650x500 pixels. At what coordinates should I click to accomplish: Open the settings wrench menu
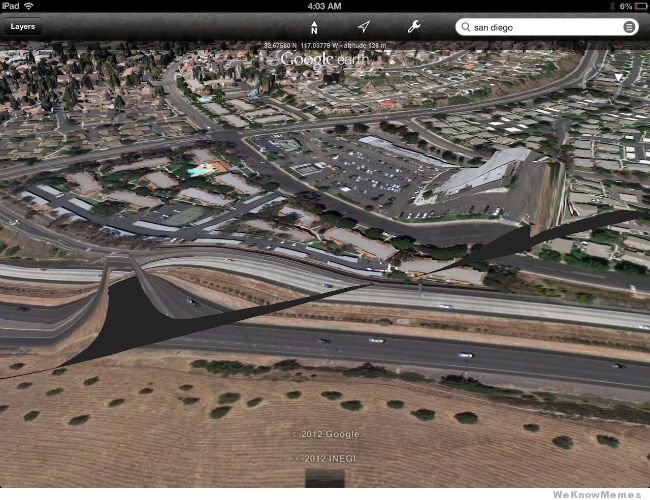click(413, 27)
